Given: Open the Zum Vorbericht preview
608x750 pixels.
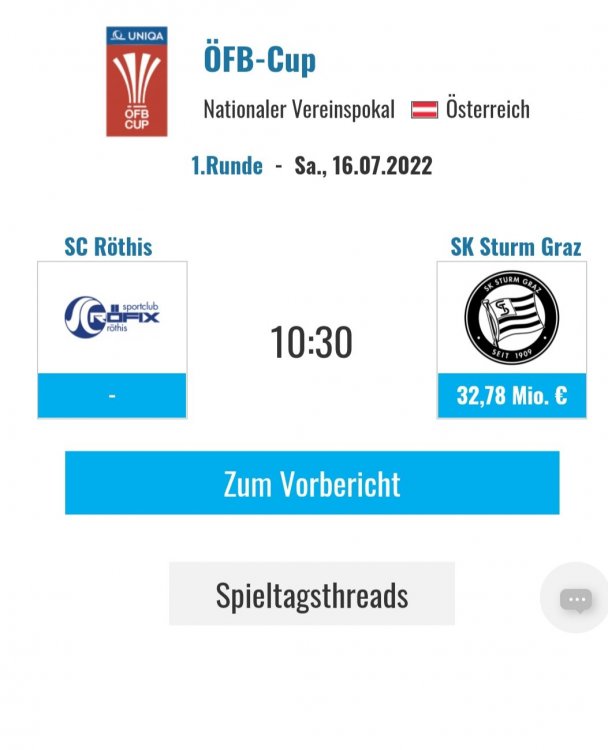Looking at the screenshot, I should pyautogui.click(x=311, y=483).
